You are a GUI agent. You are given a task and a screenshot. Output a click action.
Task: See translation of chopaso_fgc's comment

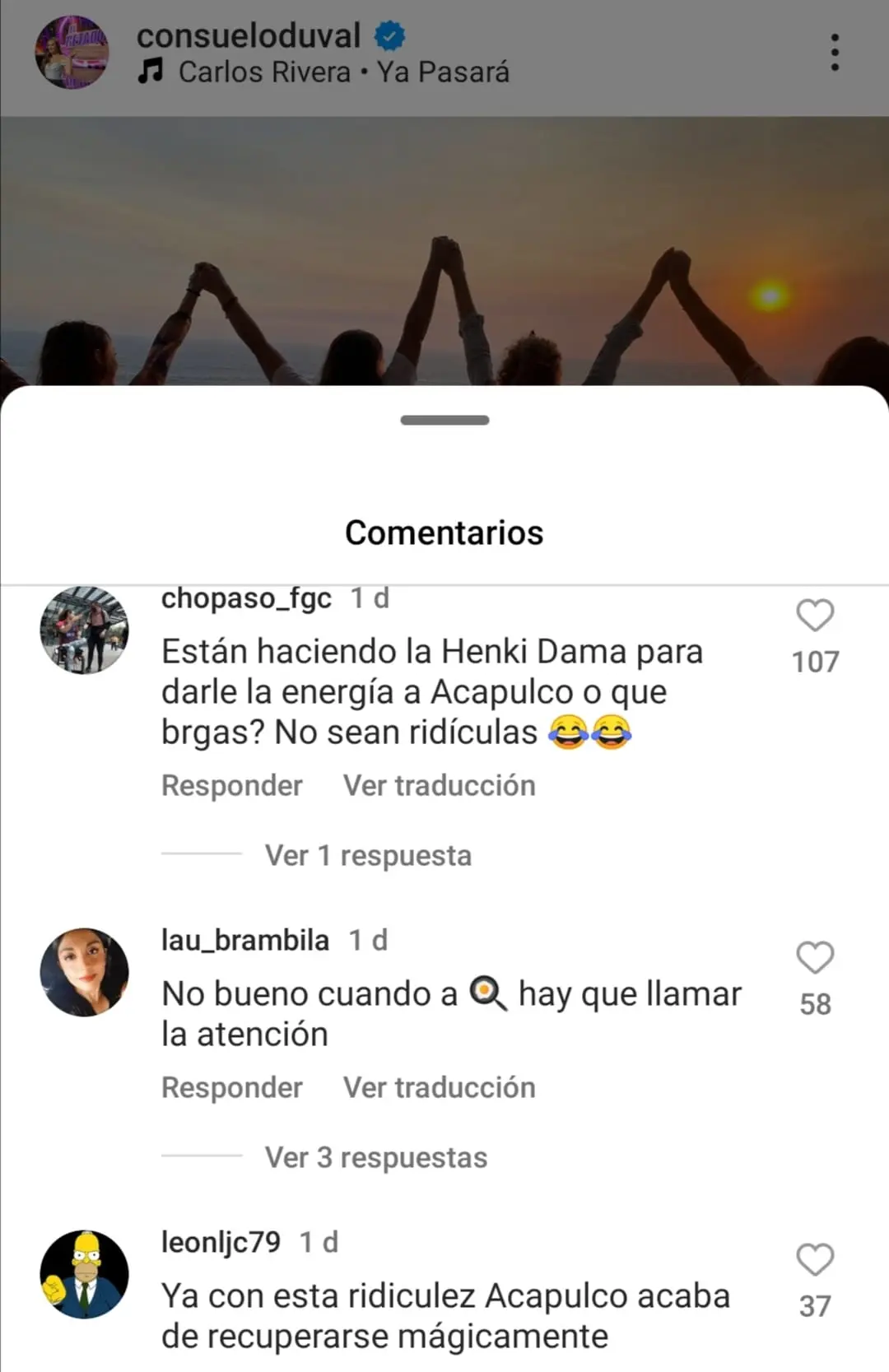click(x=439, y=785)
